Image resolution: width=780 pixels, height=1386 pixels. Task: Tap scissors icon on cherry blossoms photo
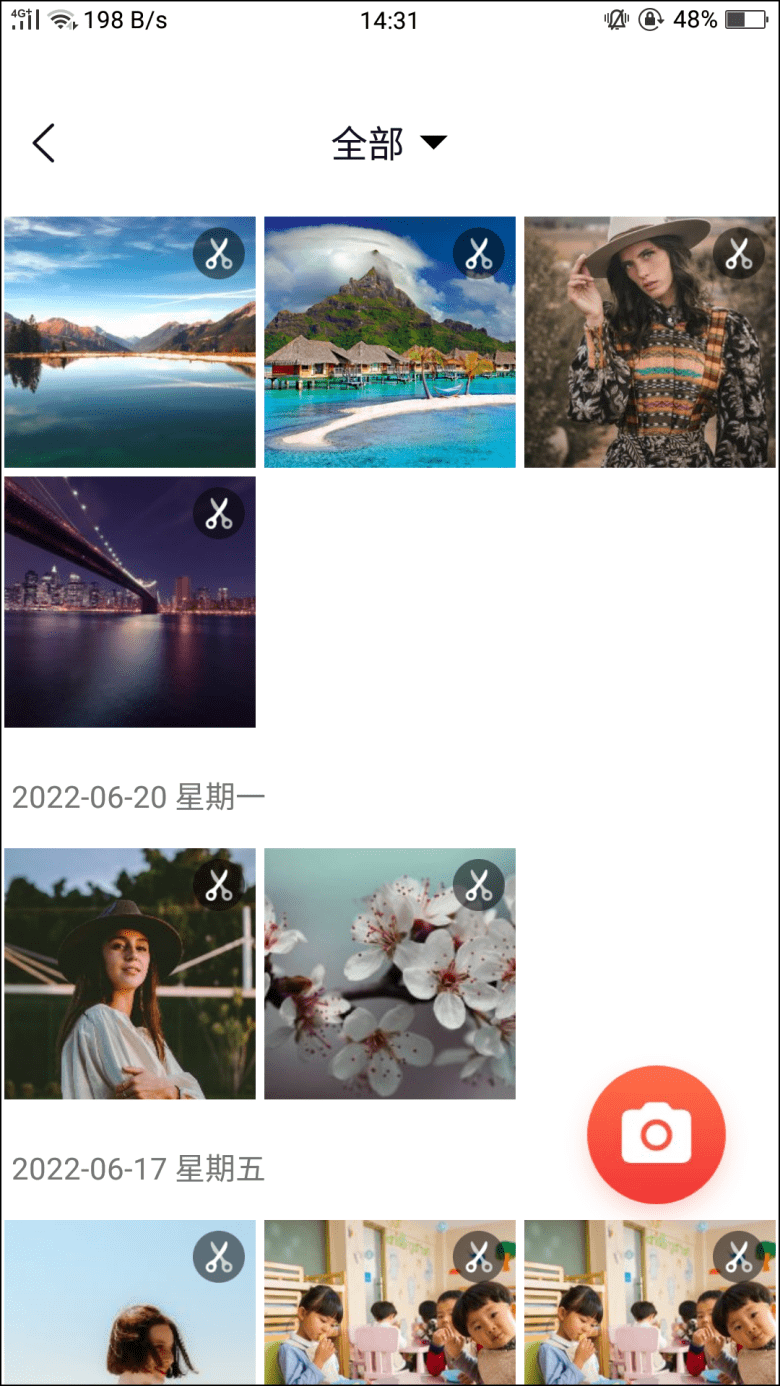coord(478,885)
